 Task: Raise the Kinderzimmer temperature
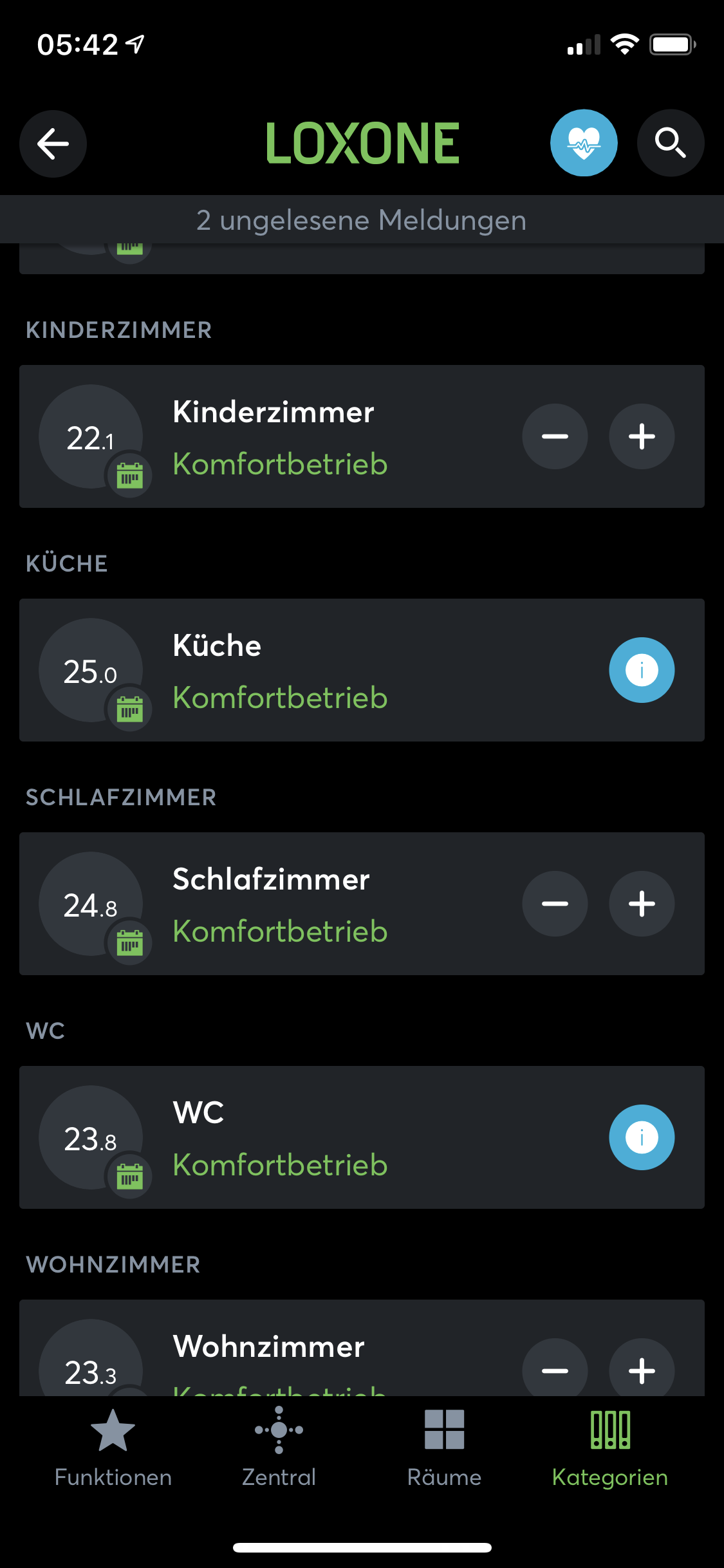pos(642,436)
